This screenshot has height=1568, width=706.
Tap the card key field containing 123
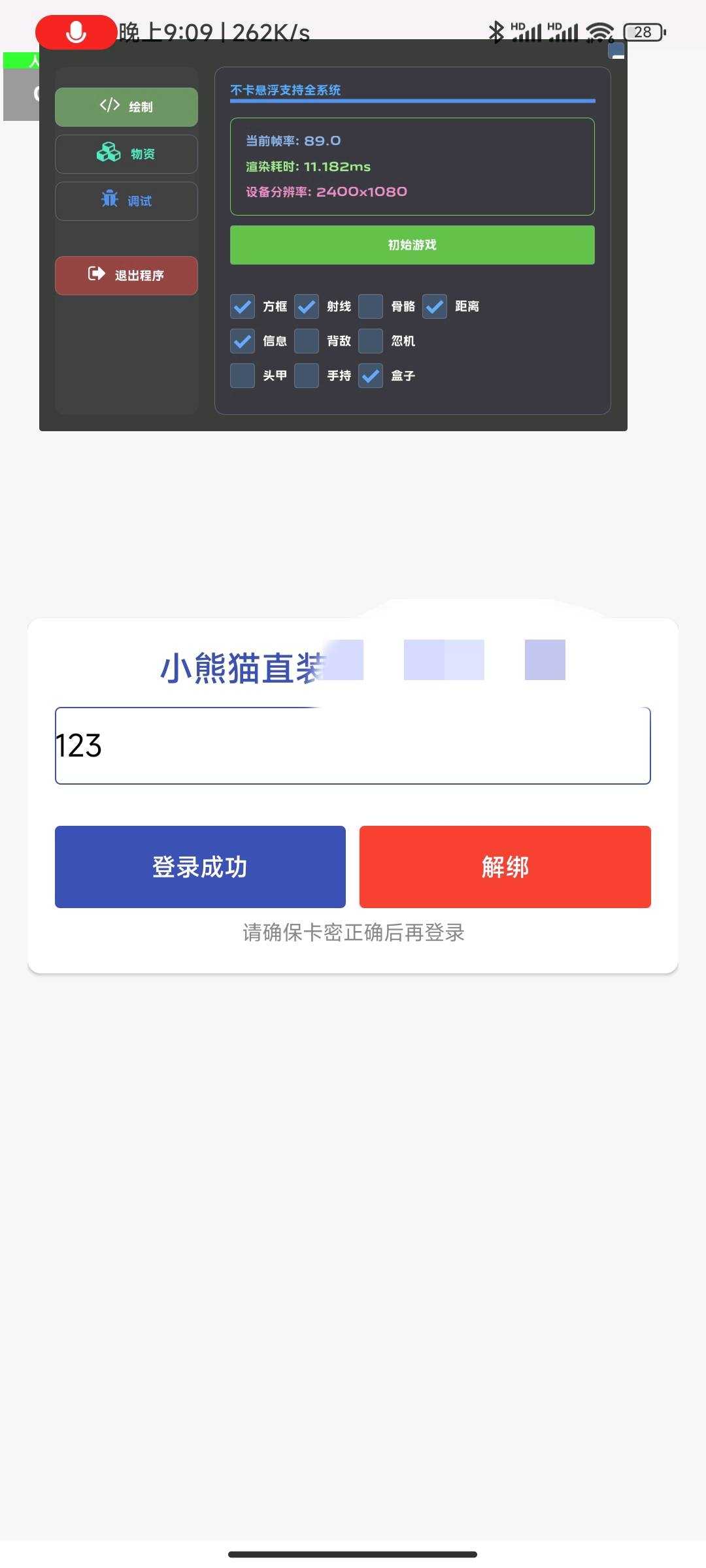pos(353,745)
